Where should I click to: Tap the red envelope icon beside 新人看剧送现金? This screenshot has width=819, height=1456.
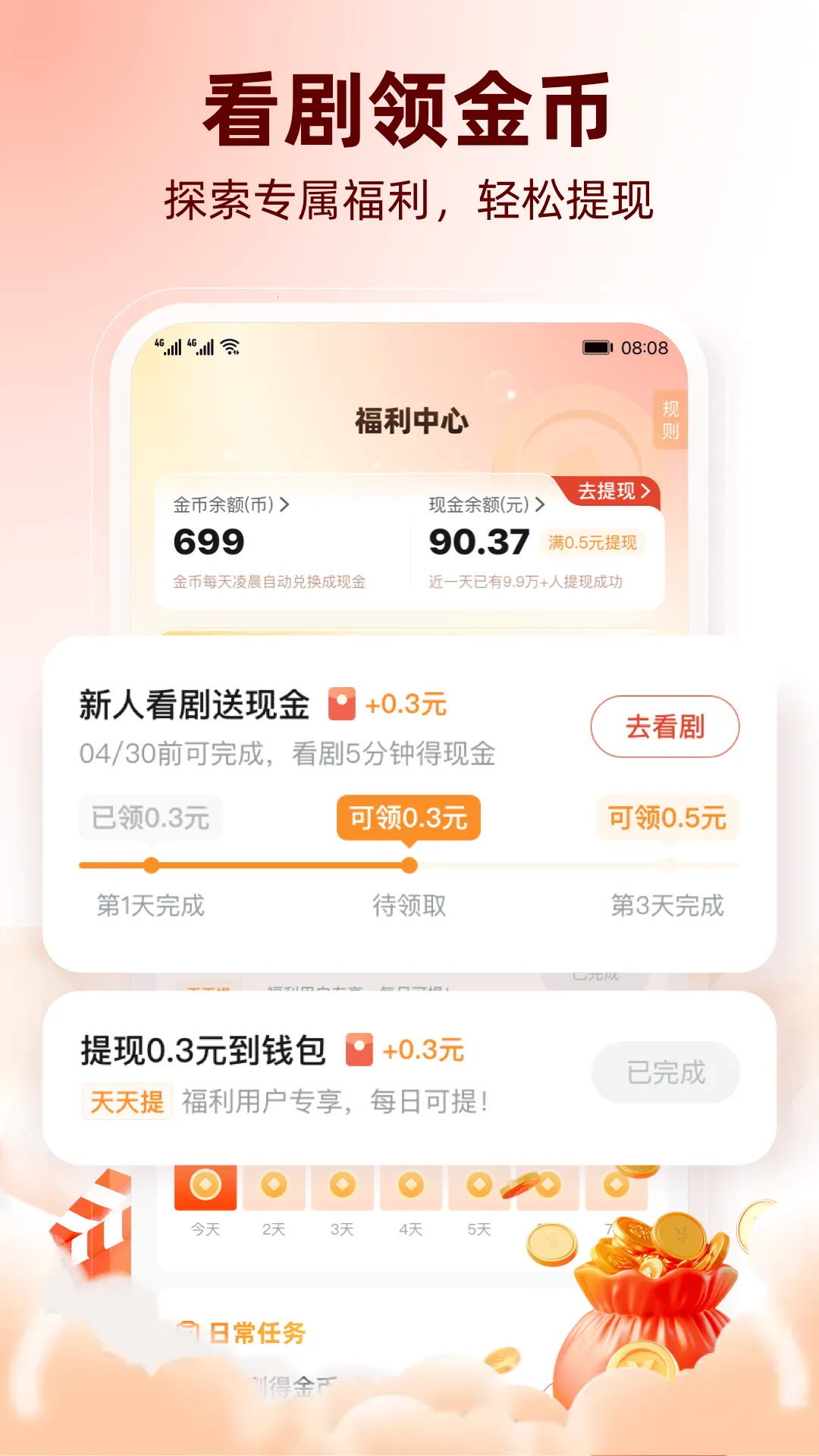pyautogui.click(x=342, y=705)
